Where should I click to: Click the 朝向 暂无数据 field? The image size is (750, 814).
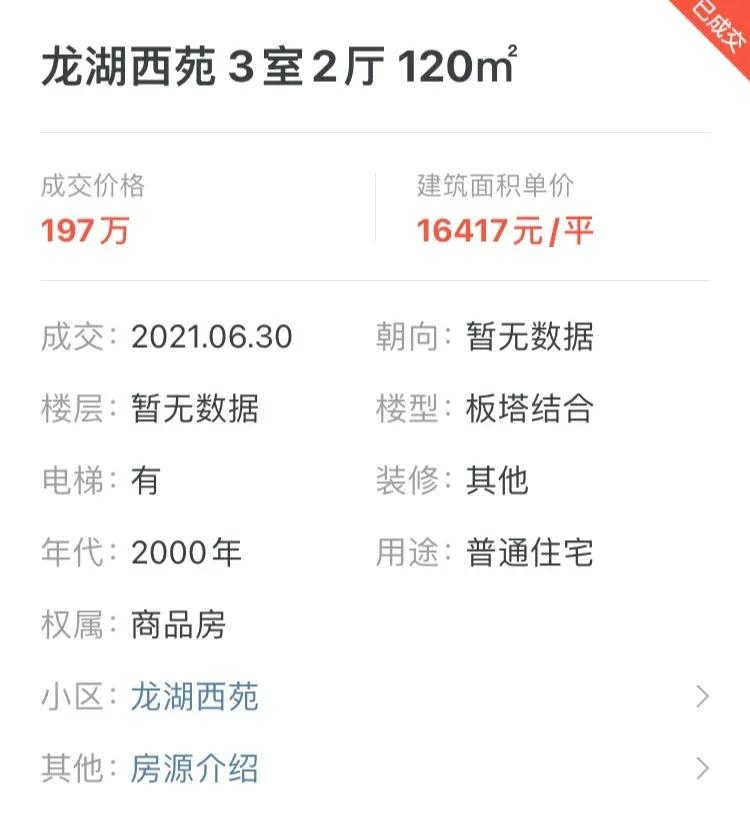[530, 338]
